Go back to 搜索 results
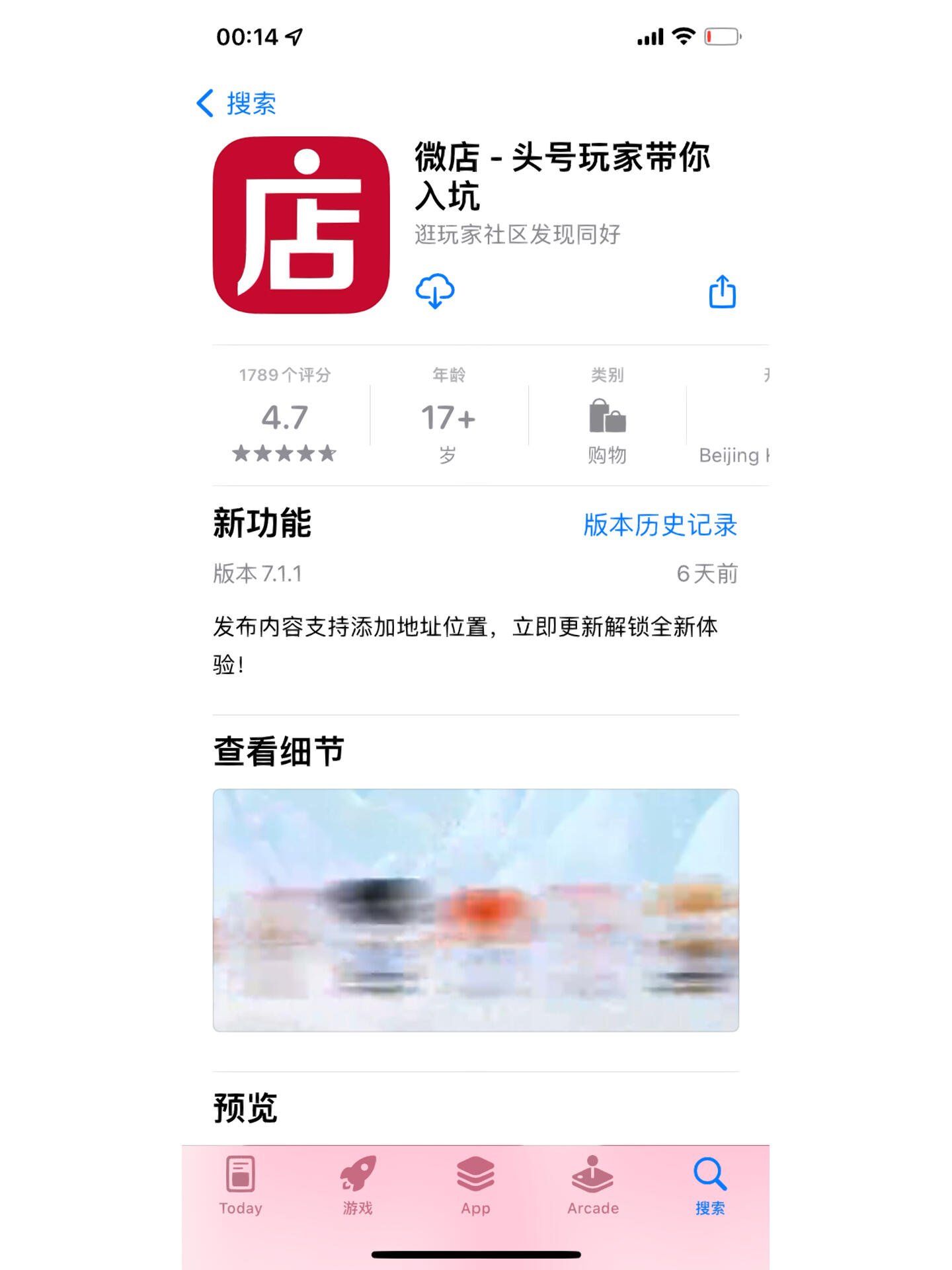This screenshot has height=1270, width=952. (x=237, y=103)
